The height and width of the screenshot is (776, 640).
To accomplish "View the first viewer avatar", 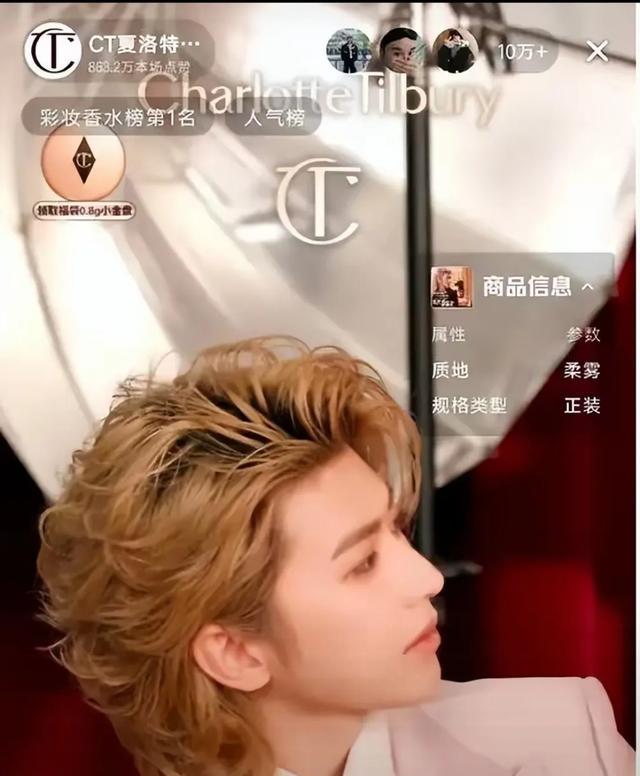I will pyautogui.click(x=349, y=51).
